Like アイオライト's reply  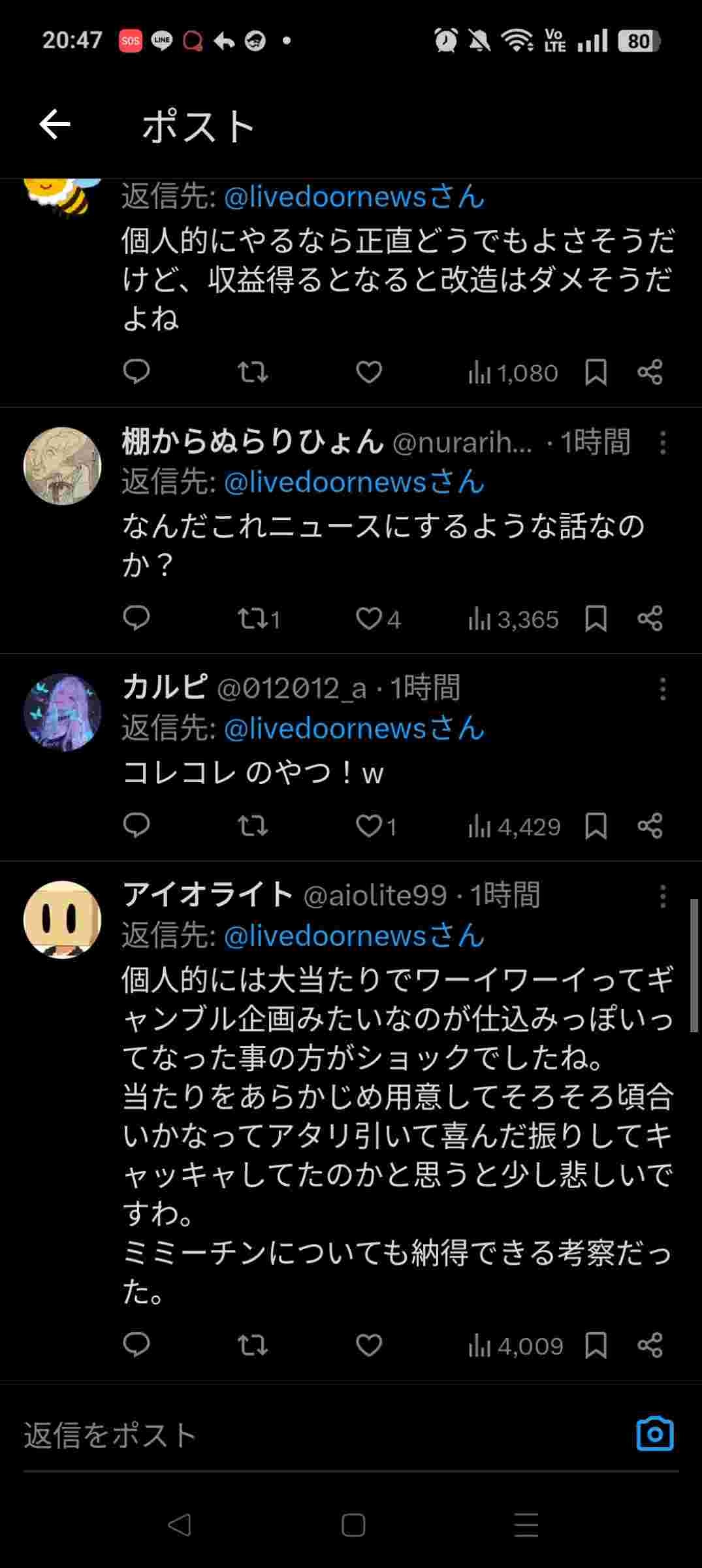click(369, 1345)
